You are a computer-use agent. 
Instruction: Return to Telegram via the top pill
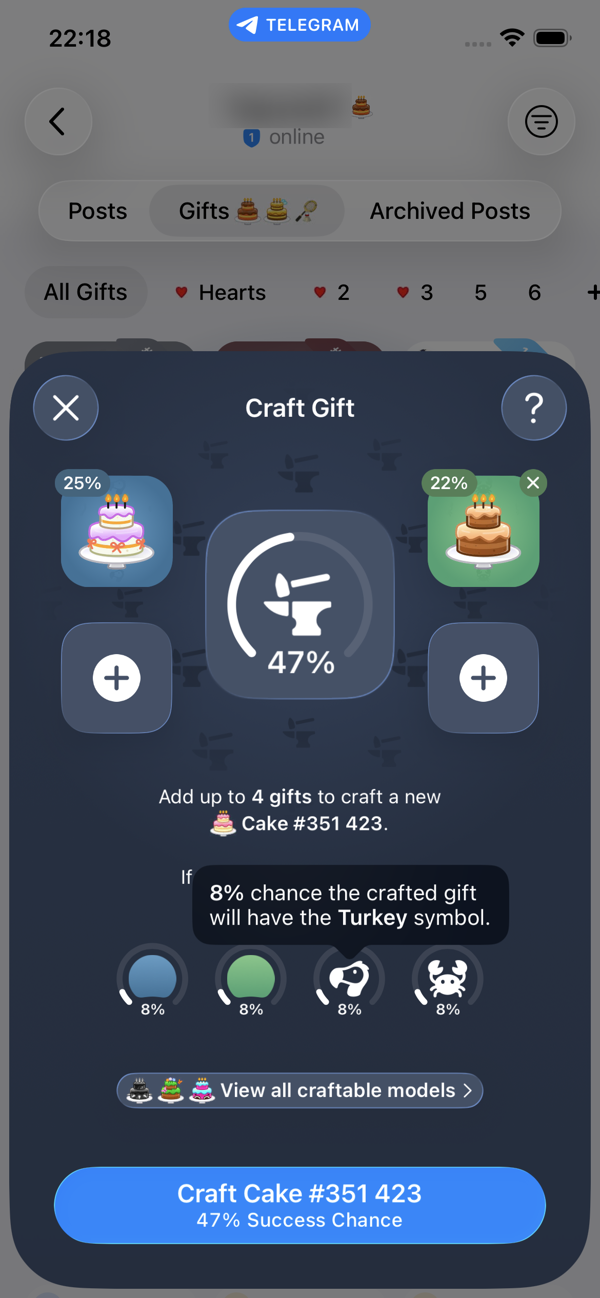point(300,26)
